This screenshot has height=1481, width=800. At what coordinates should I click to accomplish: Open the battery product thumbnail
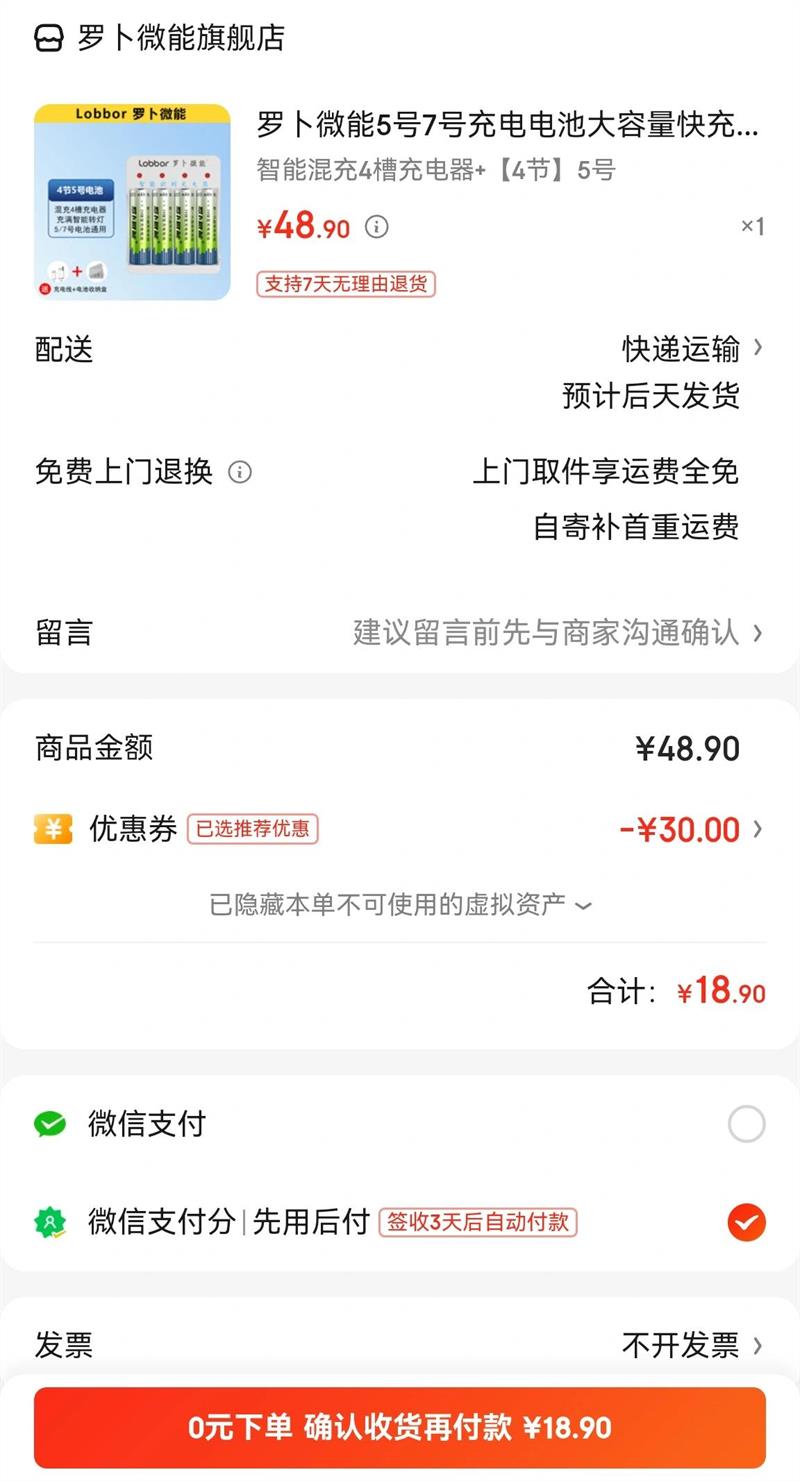[x=132, y=202]
